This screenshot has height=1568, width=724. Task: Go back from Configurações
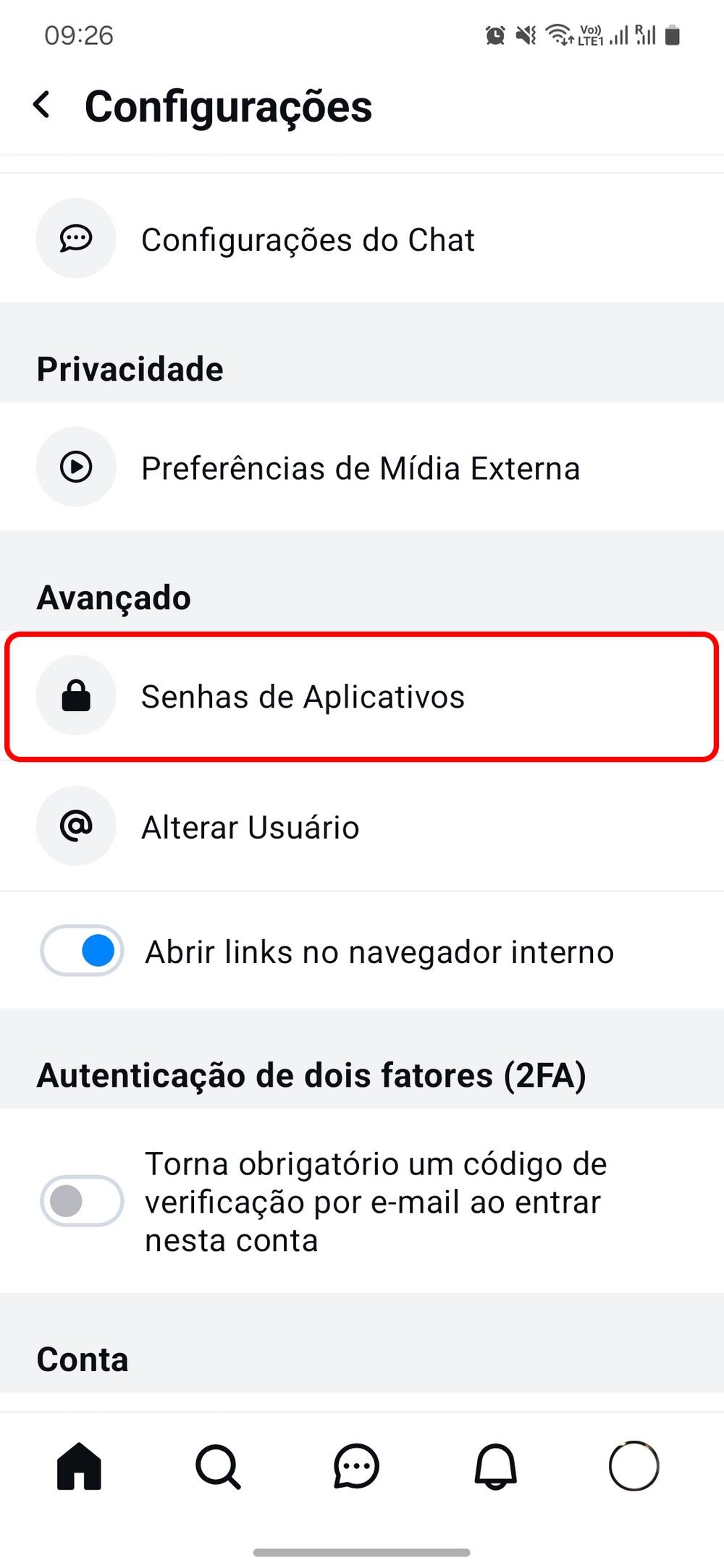(x=43, y=106)
